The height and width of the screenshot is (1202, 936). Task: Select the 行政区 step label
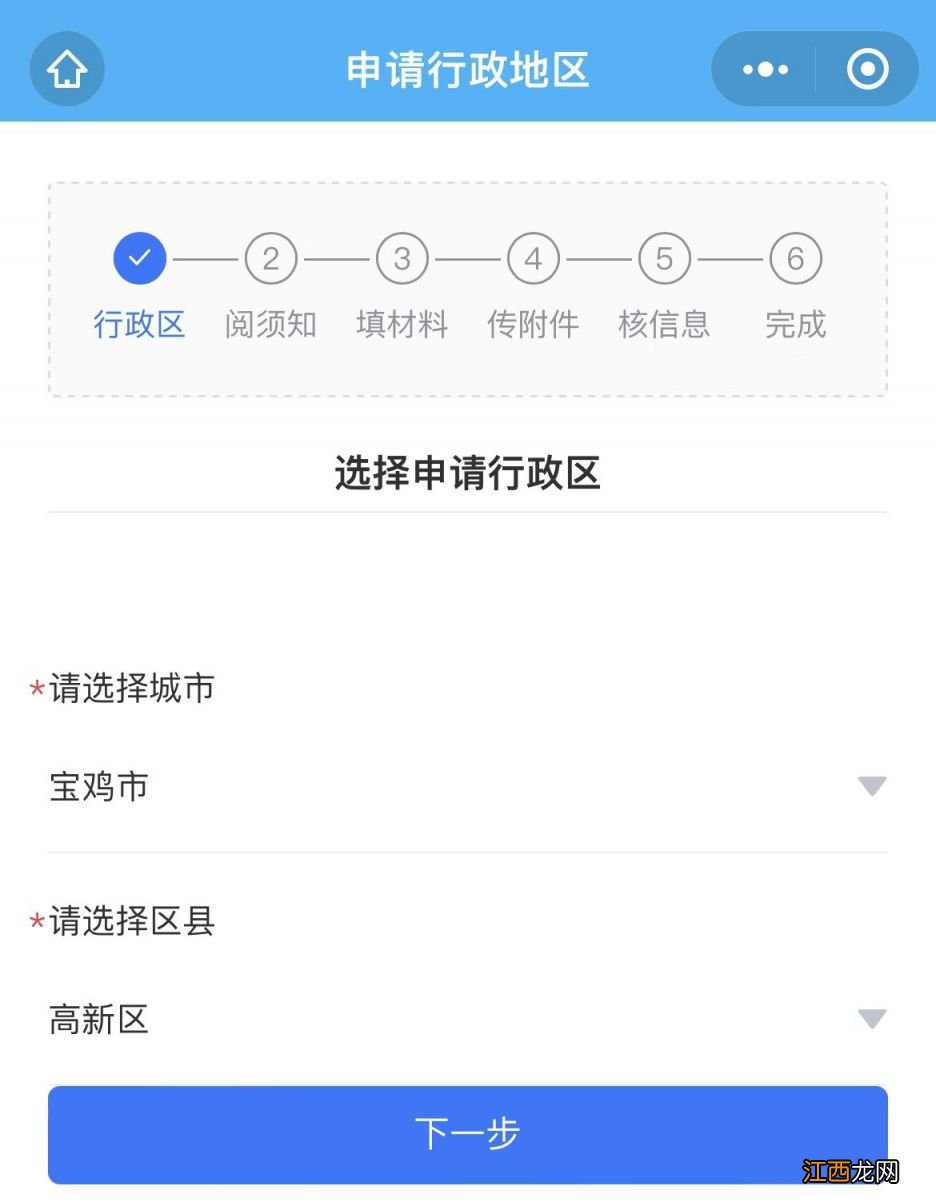(139, 324)
